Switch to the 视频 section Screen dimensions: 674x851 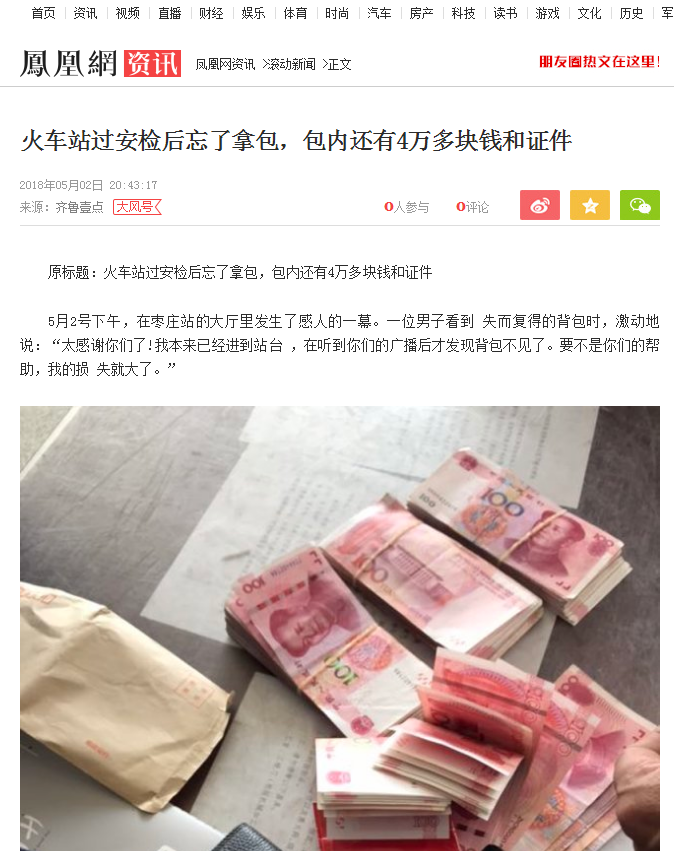[x=127, y=13]
